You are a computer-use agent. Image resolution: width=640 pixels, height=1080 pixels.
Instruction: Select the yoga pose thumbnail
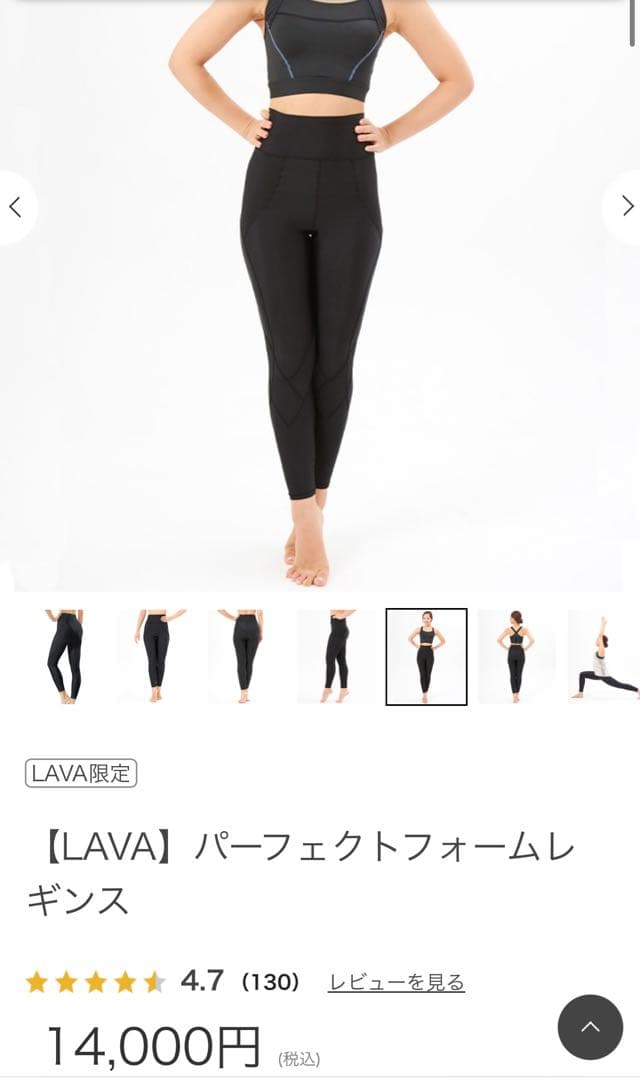click(603, 656)
